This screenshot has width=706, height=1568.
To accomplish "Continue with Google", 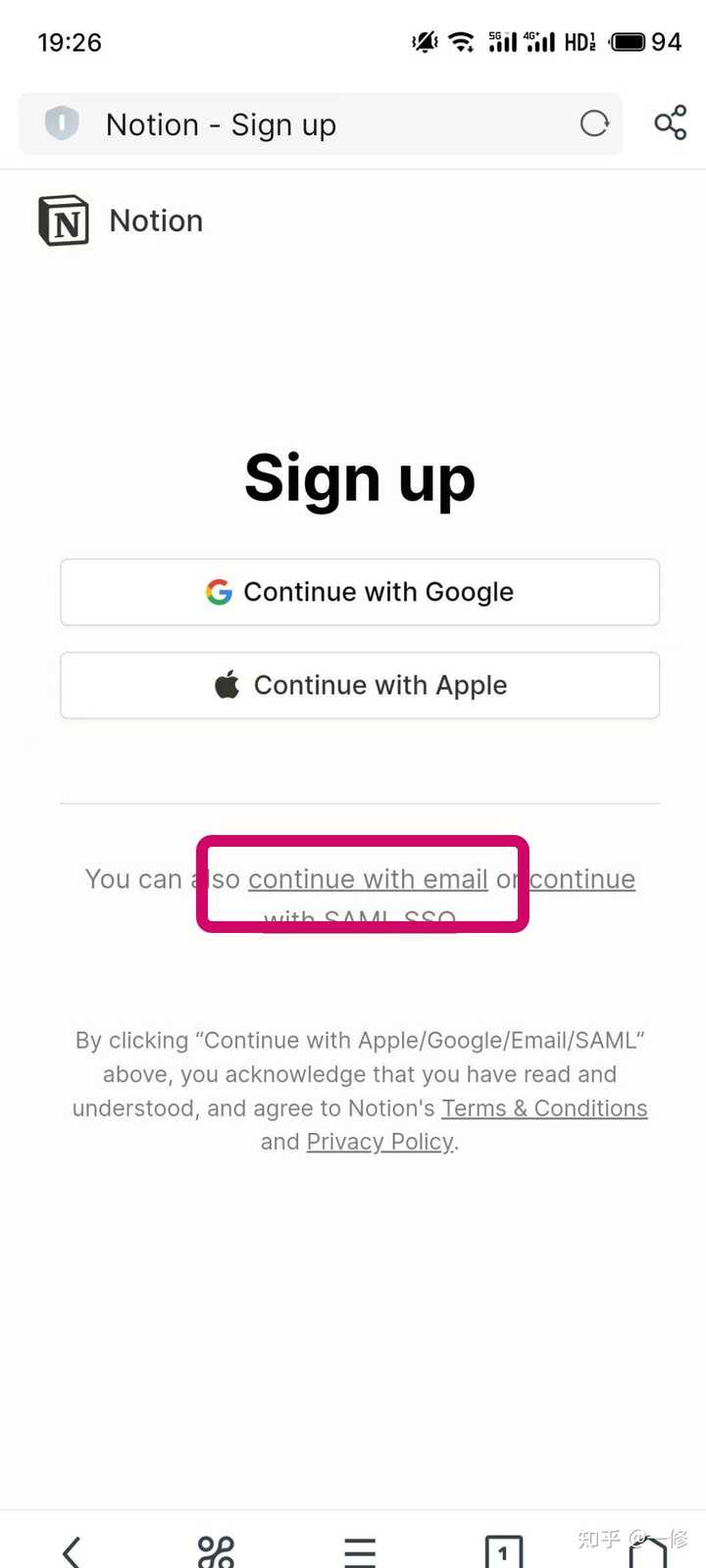I will point(360,592).
